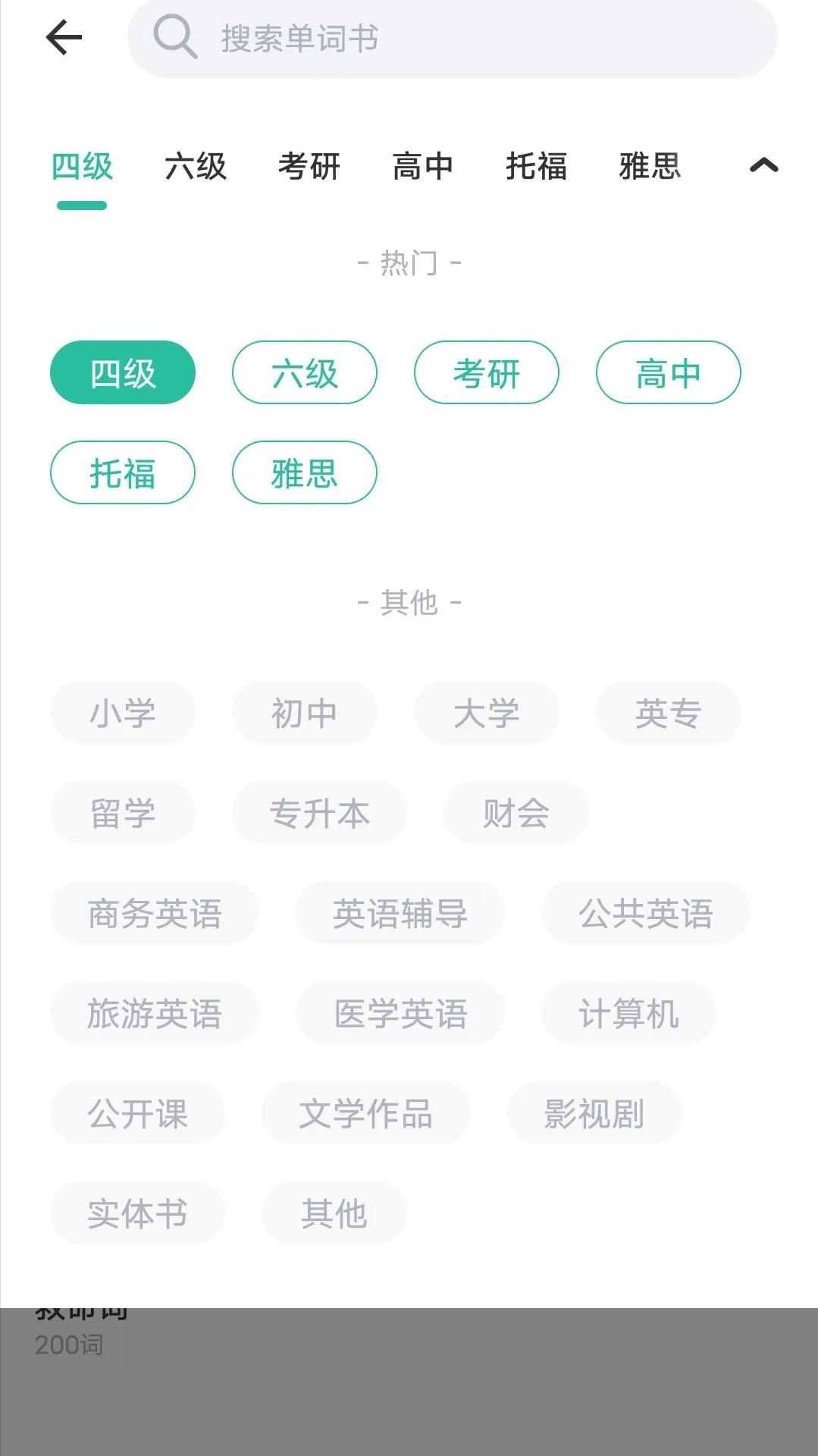Choose the 小学 category
This screenshot has width=818, height=1456.
122,711
